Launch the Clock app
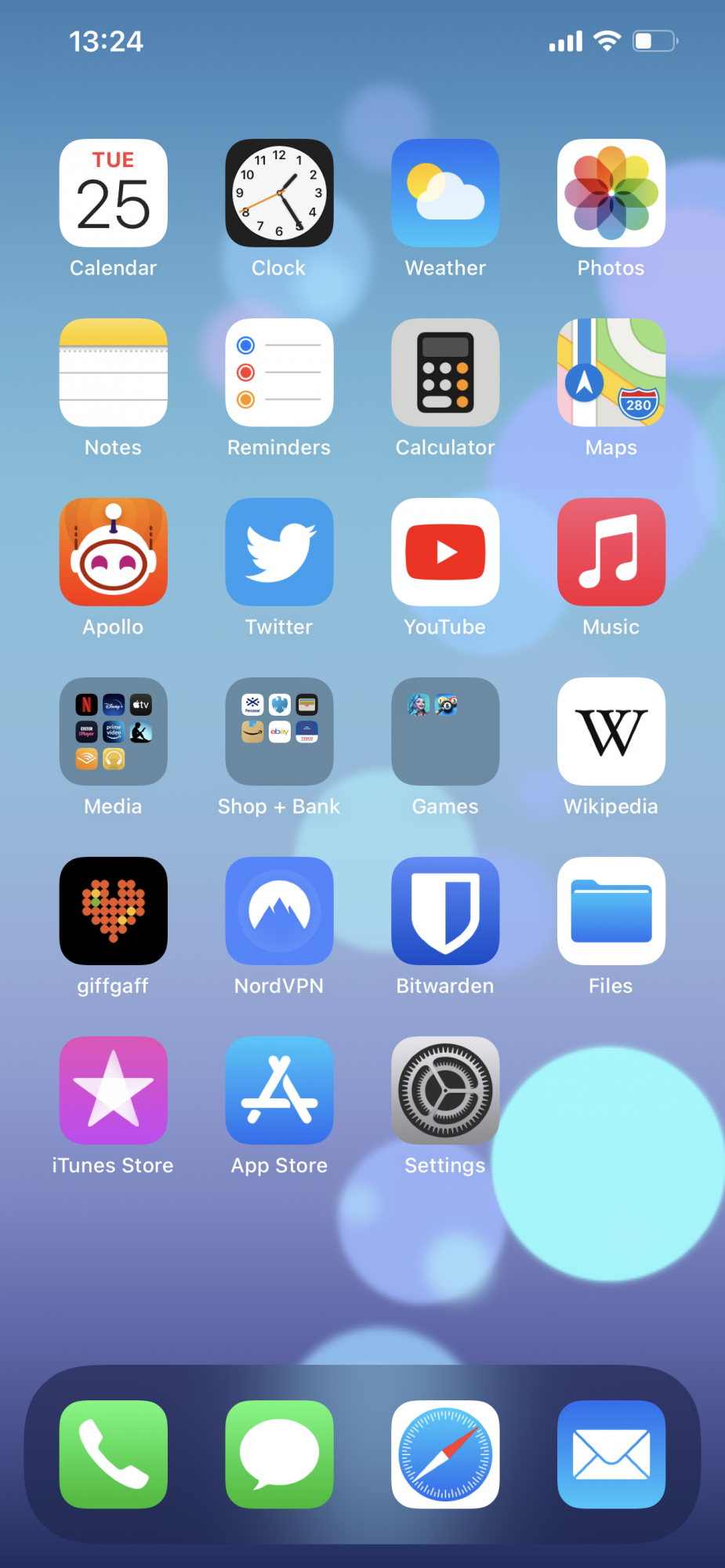Image resolution: width=725 pixels, height=1568 pixels. 279,193
